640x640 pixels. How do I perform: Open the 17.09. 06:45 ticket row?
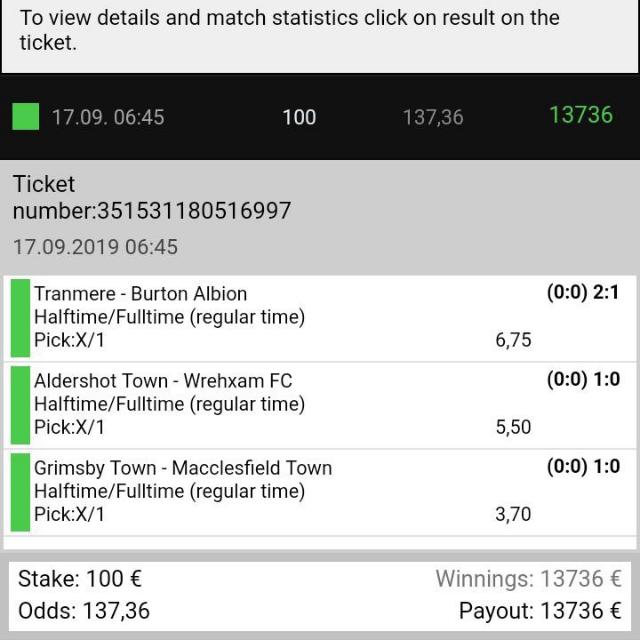tap(318, 117)
